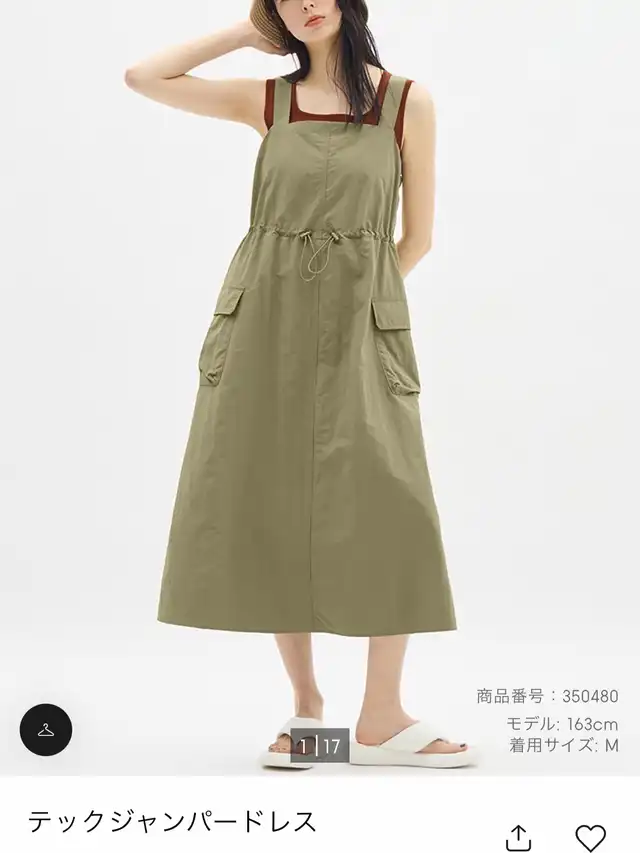Share this jumper dress product
The width and height of the screenshot is (640, 853).
[x=519, y=837]
